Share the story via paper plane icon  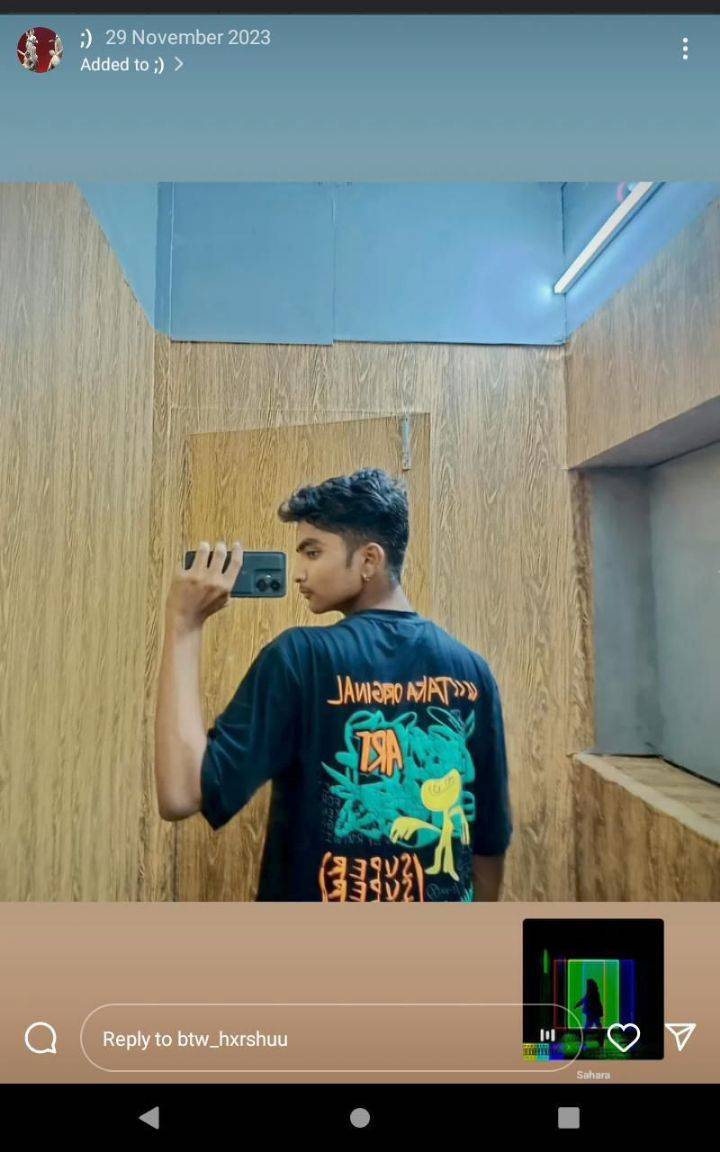pyautogui.click(x=680, y=1037)
